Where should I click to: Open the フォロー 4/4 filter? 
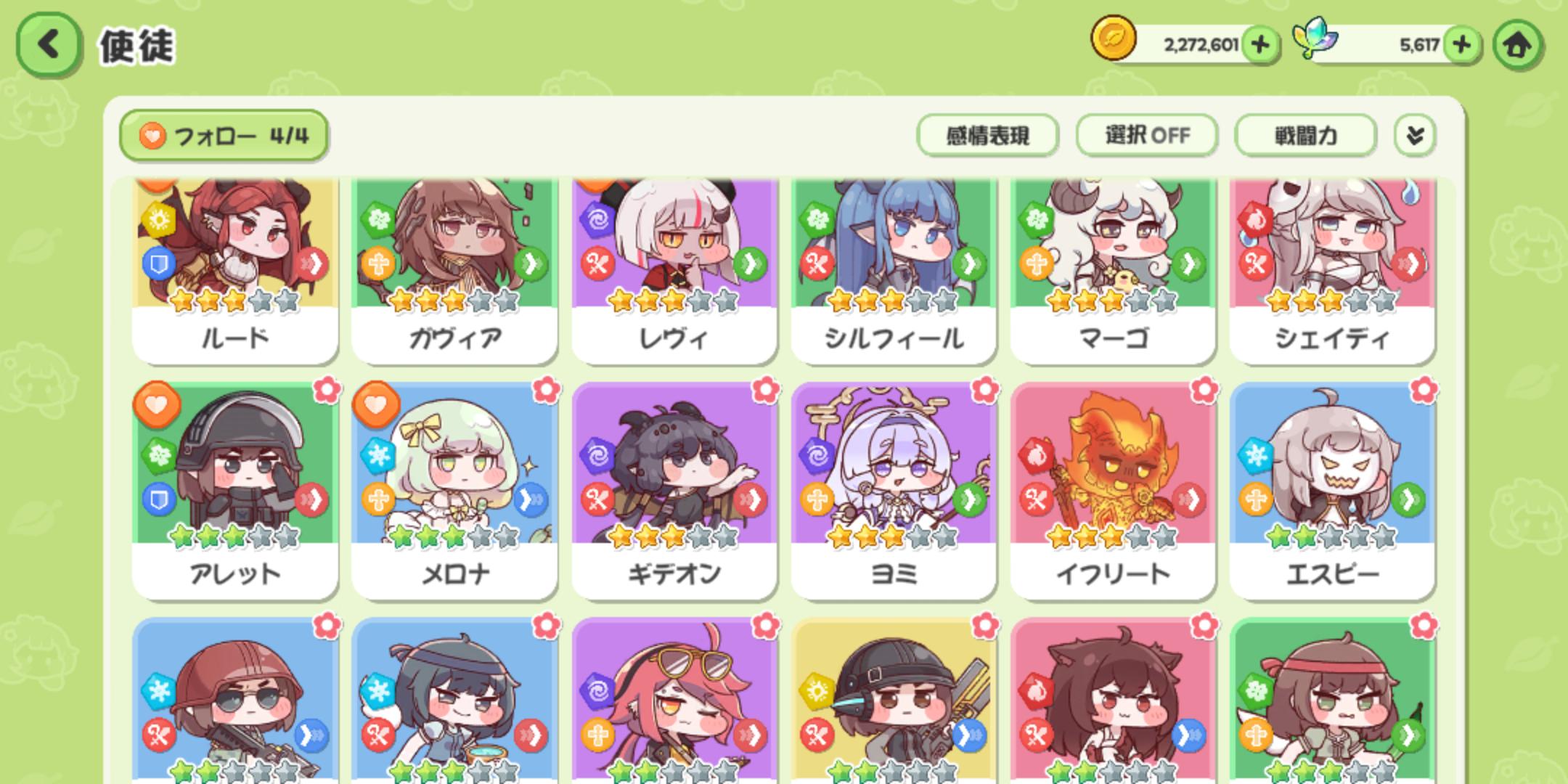click(x=224, y=136)
